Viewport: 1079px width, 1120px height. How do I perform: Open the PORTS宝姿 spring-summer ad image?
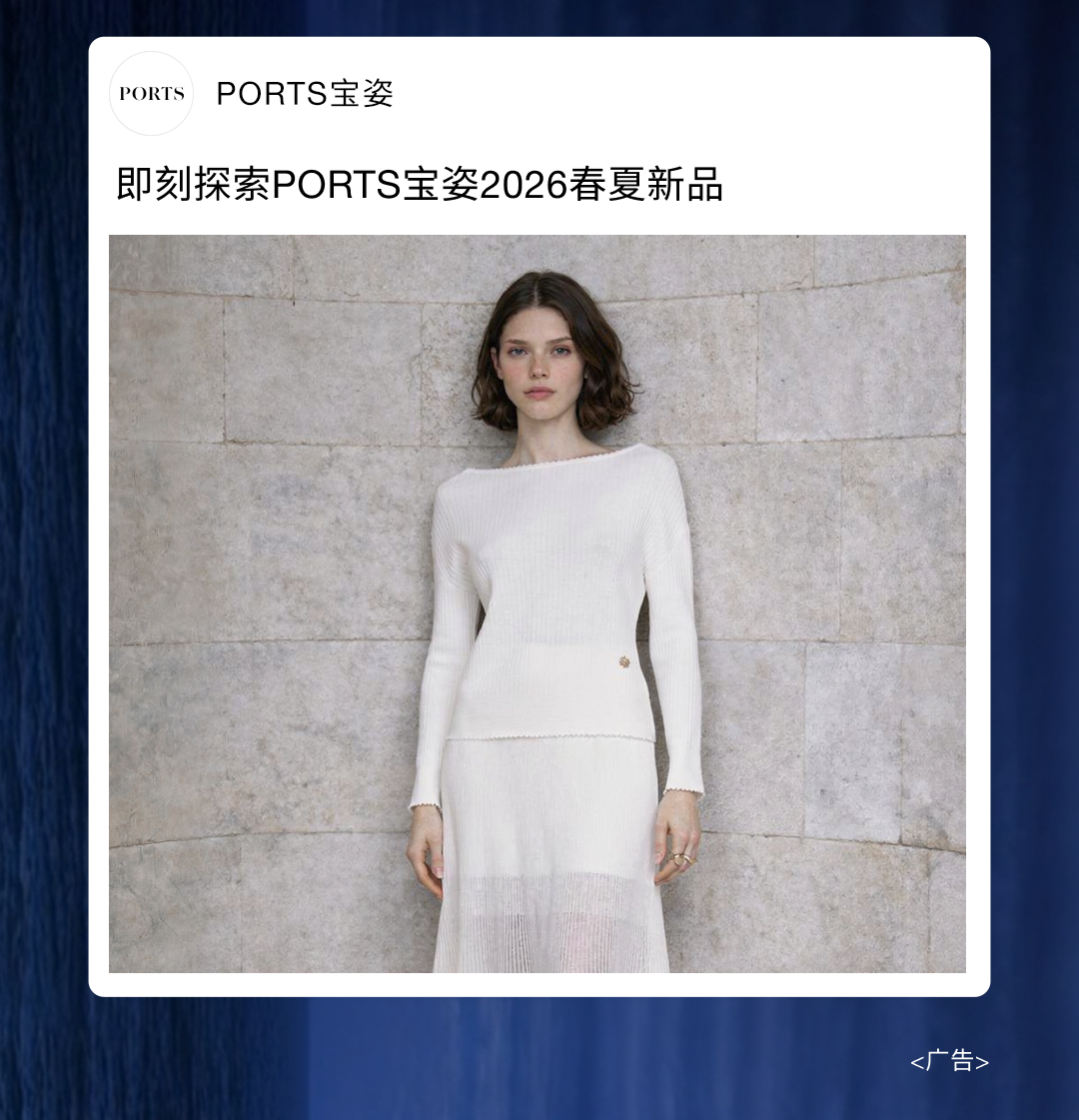(x=537, y=603)
